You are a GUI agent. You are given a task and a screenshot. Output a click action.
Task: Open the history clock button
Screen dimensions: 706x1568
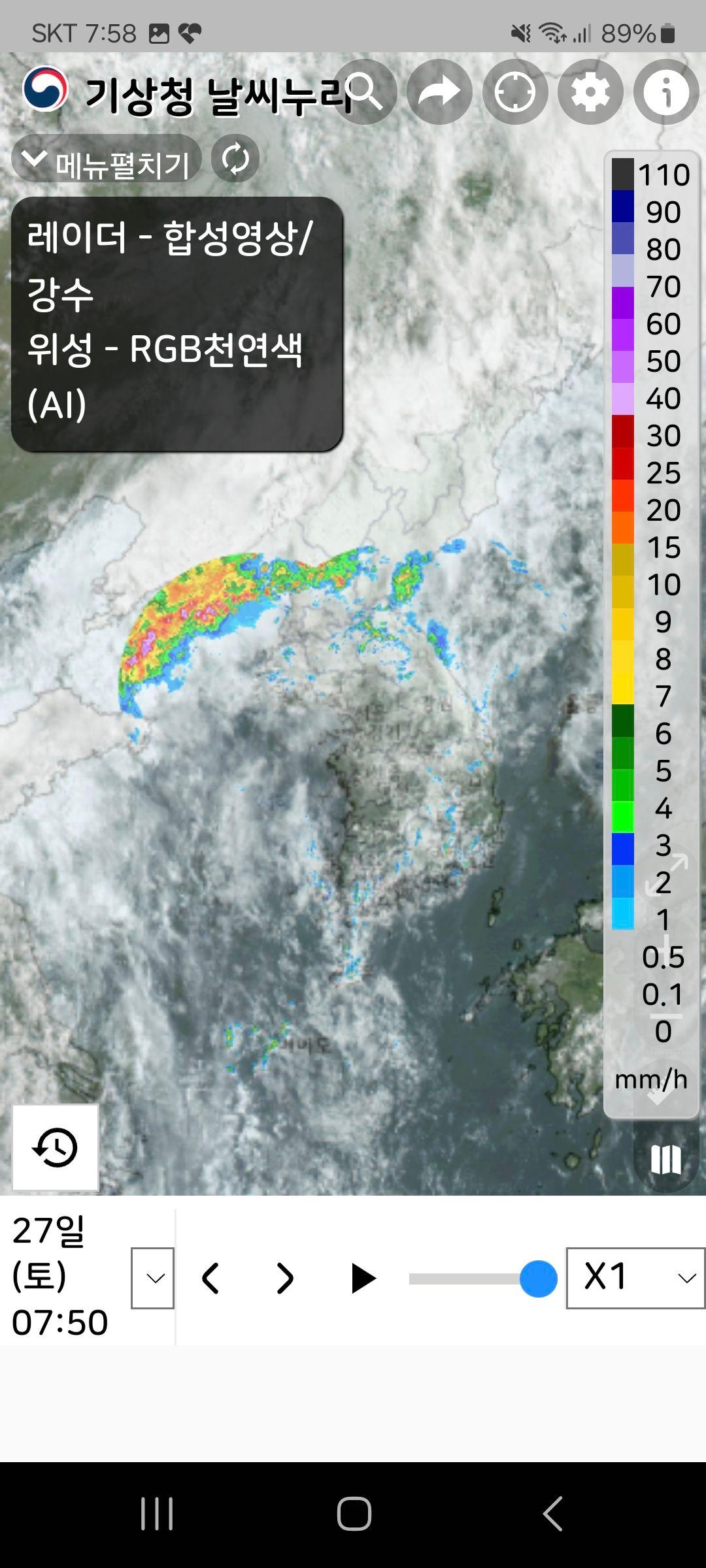tap(56, 1148)
